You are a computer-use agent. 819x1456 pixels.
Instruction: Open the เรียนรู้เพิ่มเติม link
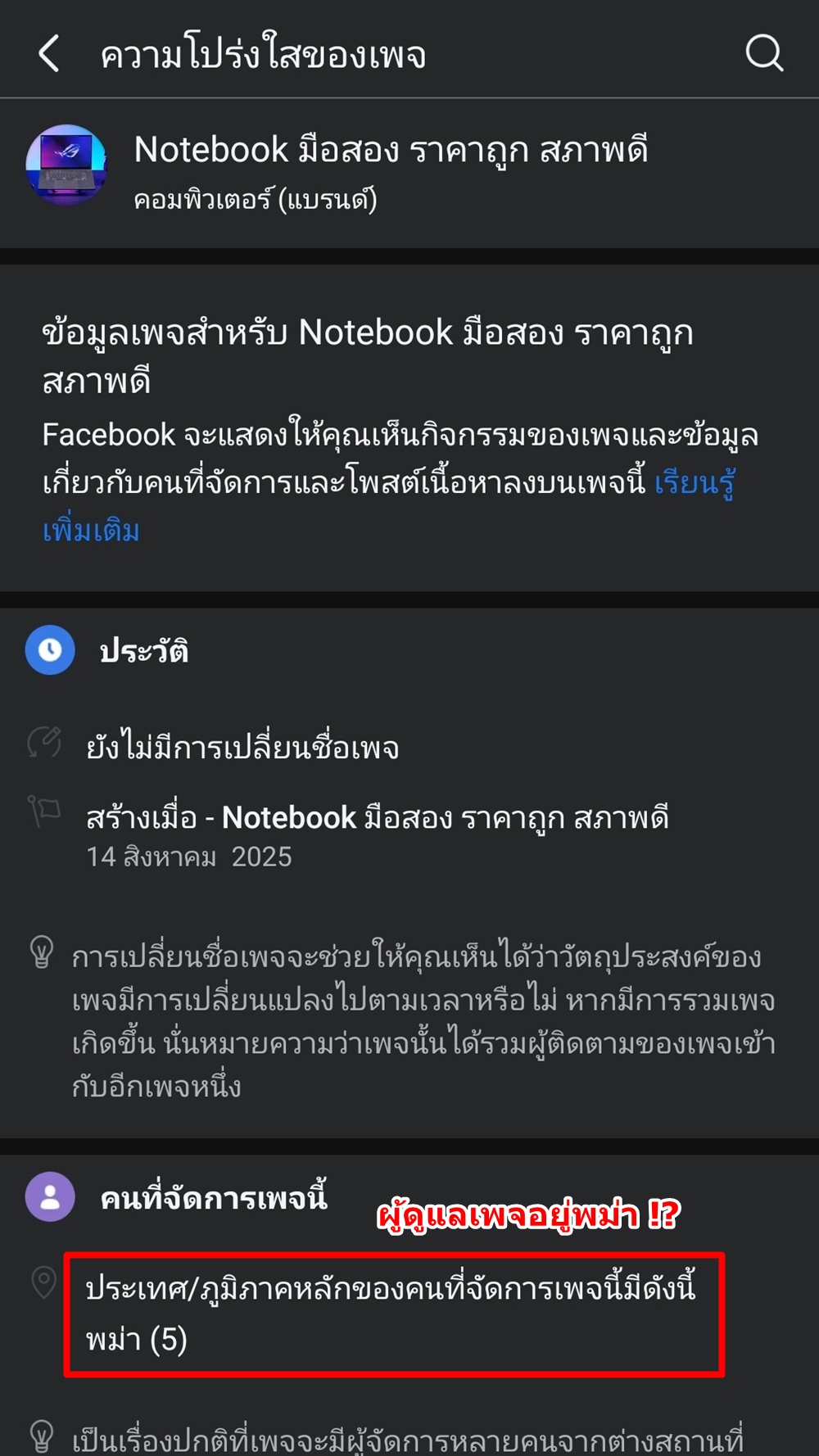698,485
